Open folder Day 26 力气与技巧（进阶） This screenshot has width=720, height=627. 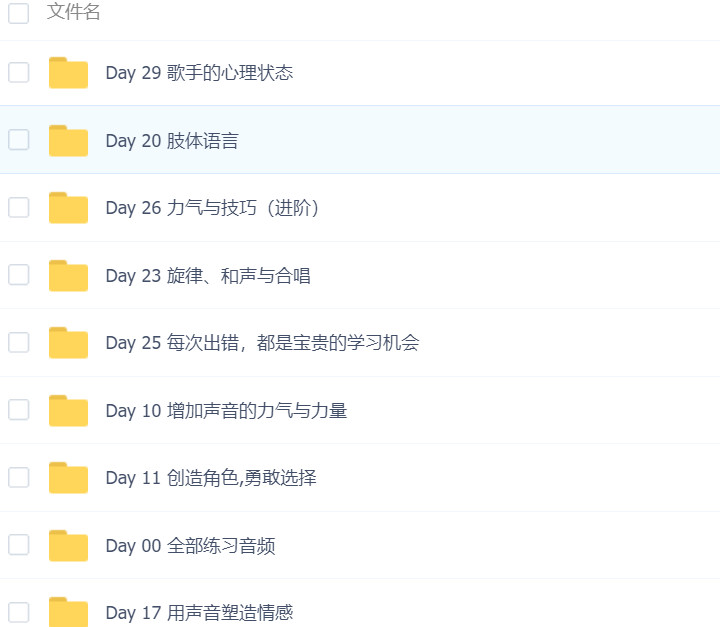coord(212,208)
